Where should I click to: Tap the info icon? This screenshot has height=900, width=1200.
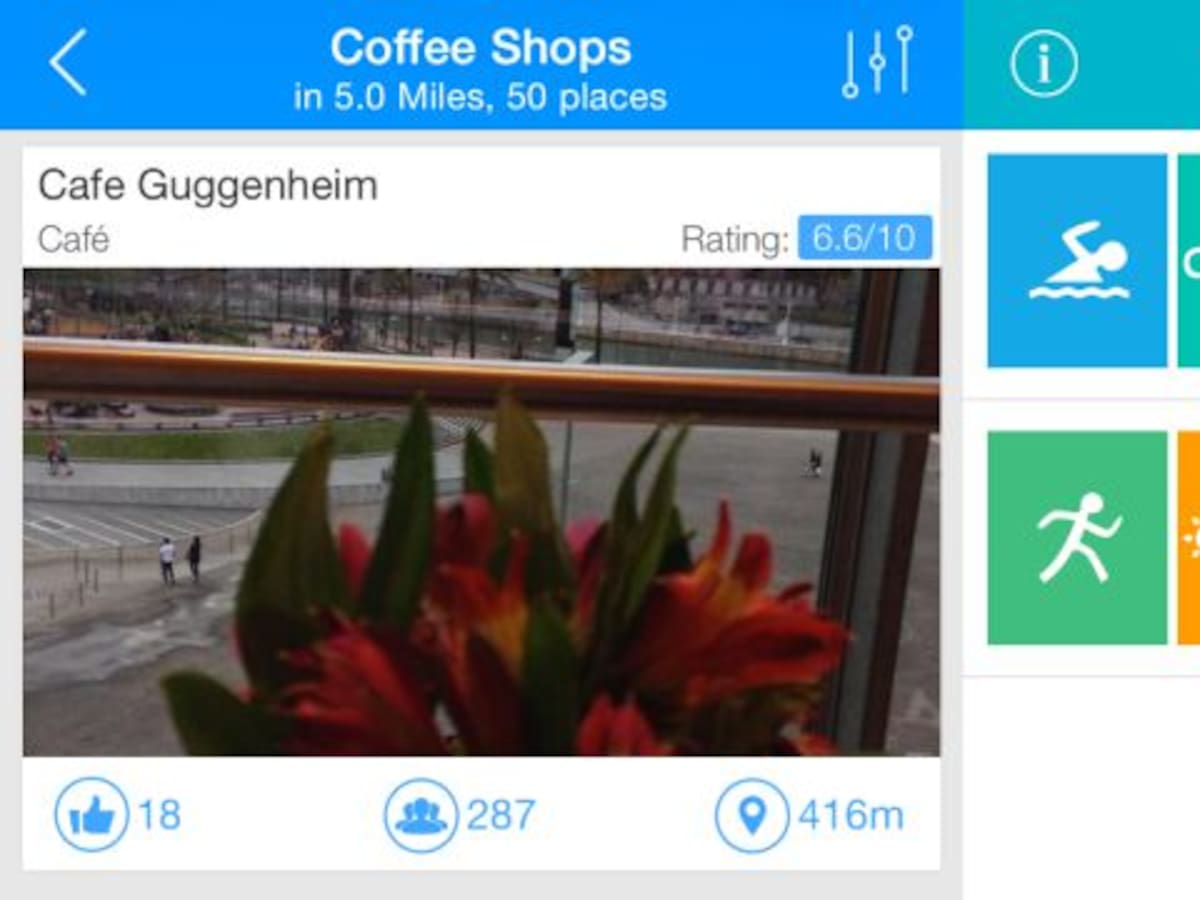click(x=1043, y=64)
